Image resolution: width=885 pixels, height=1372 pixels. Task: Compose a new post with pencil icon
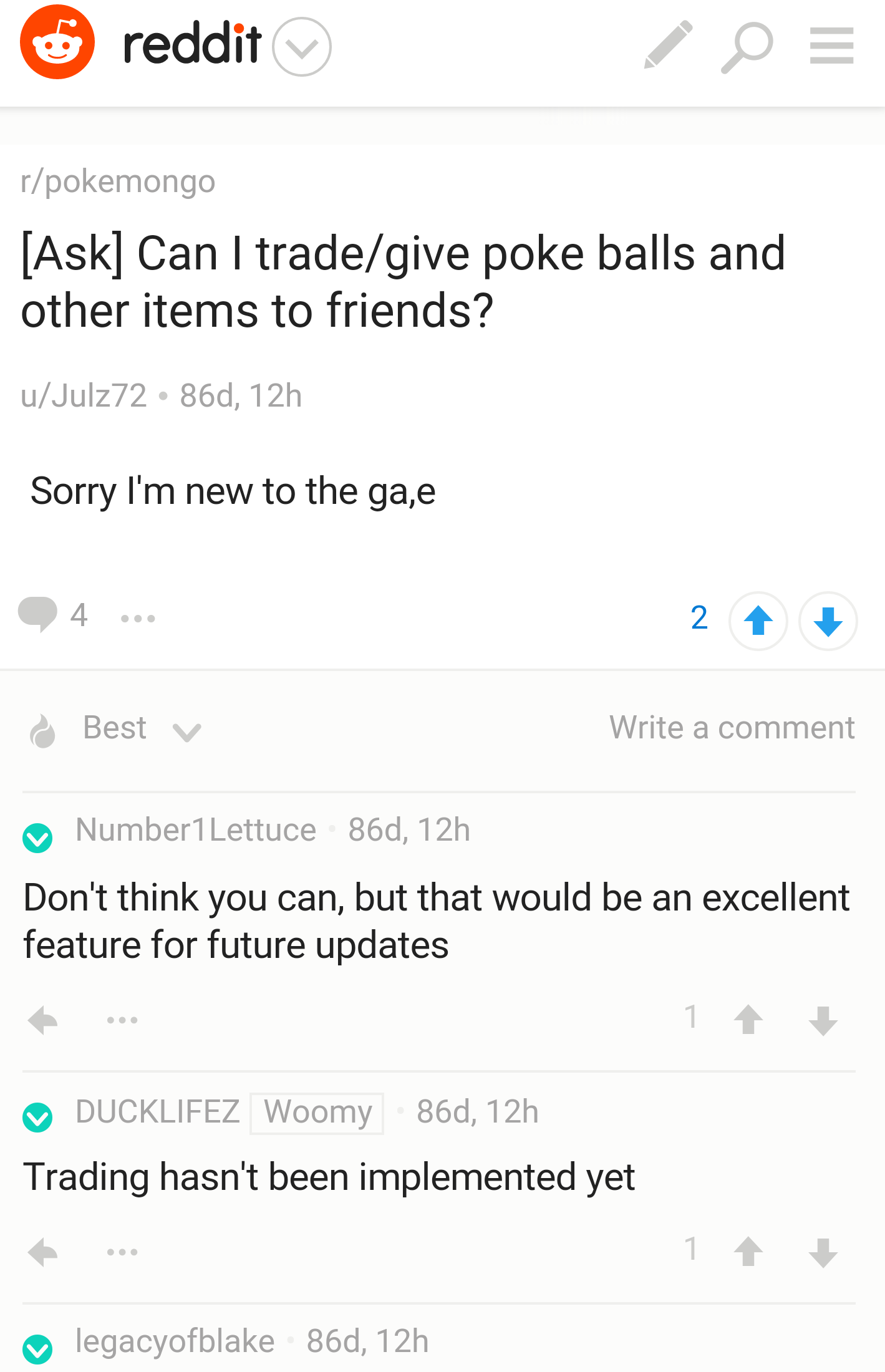pos(668,45)
